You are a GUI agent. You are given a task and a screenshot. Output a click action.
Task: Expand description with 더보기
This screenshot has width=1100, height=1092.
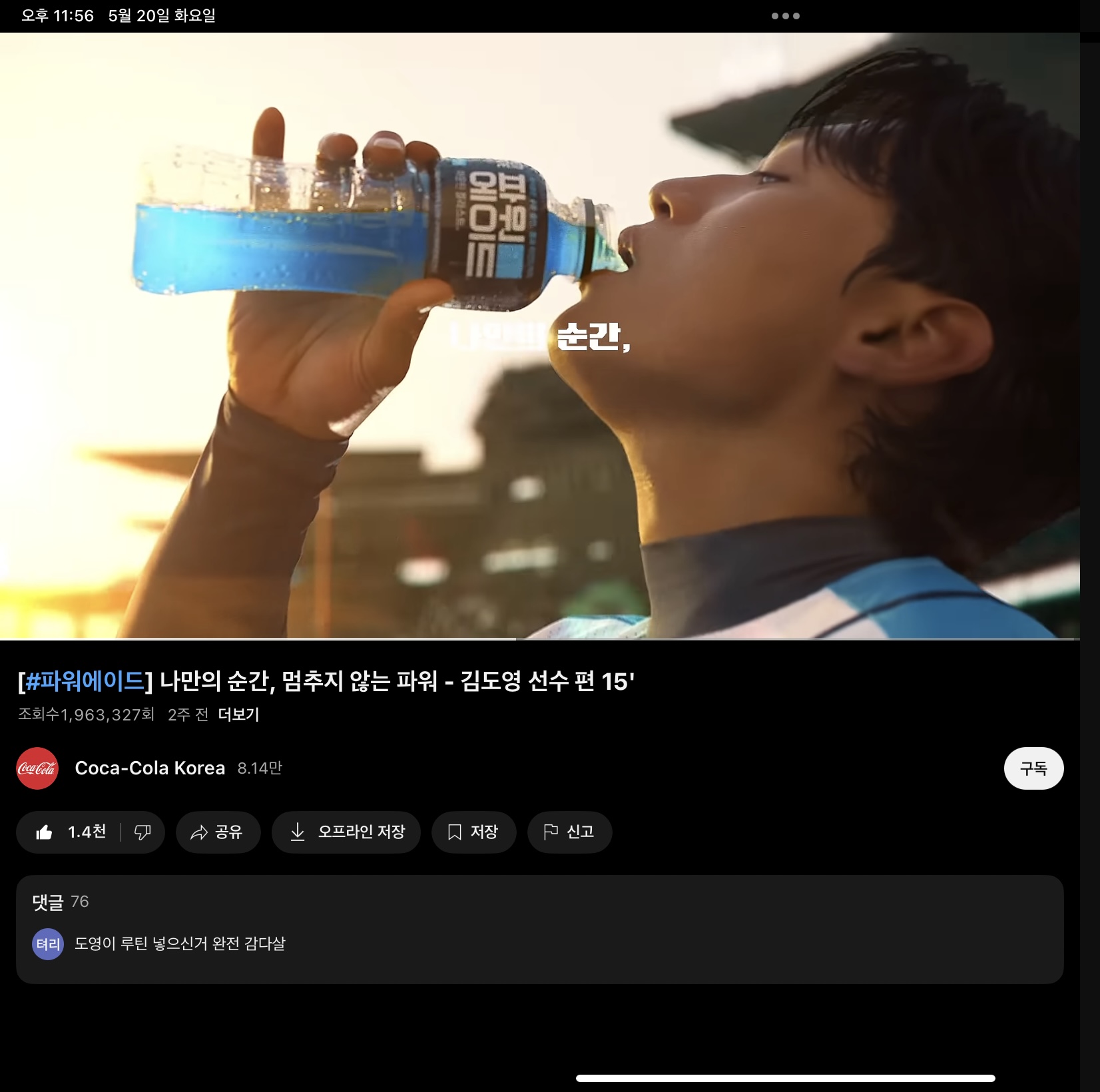tap(238, 714)
